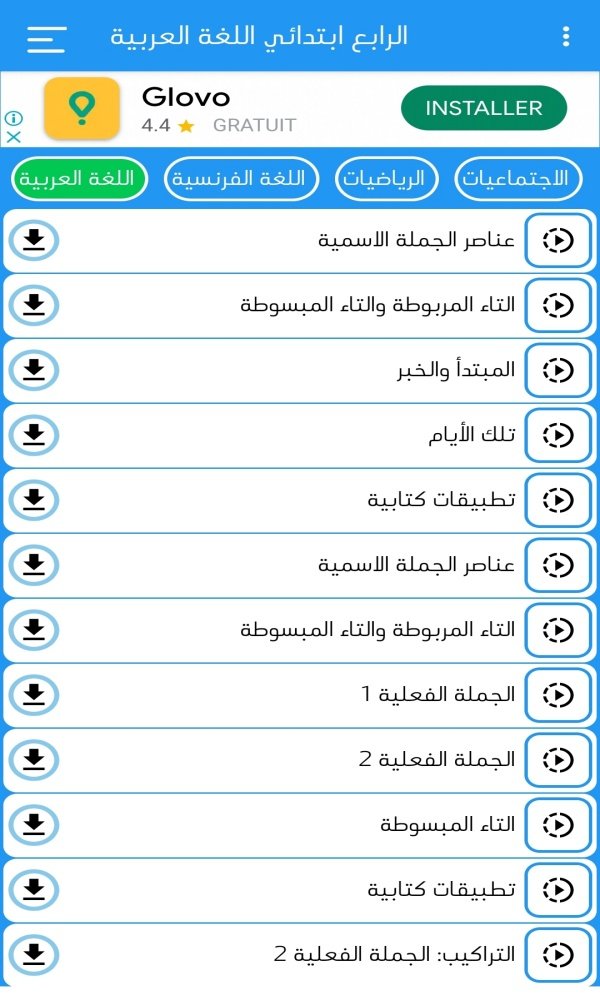Tap INSTALLER on the Glovo ad

coord(484,108)
